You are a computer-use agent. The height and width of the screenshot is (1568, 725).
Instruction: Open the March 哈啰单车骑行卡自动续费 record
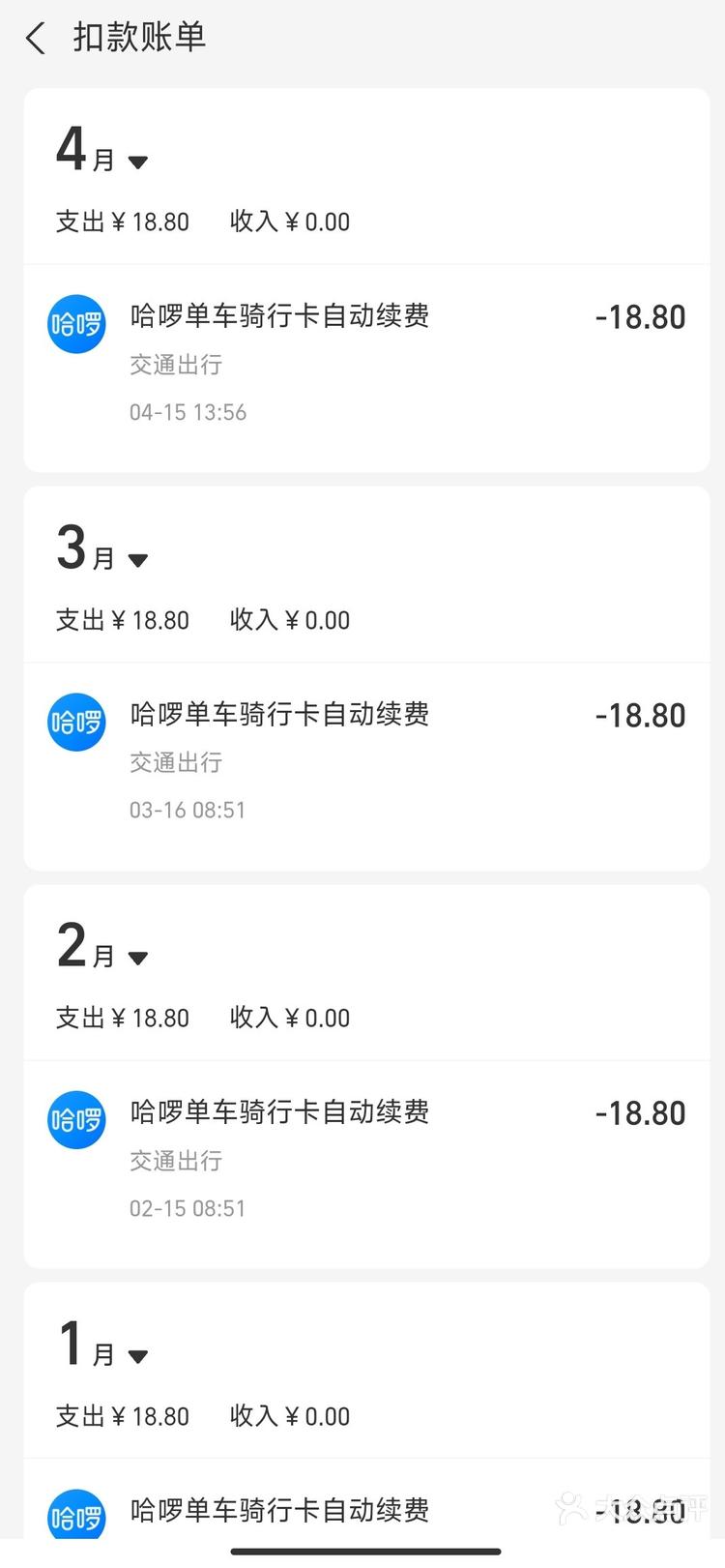click(280, 715)
